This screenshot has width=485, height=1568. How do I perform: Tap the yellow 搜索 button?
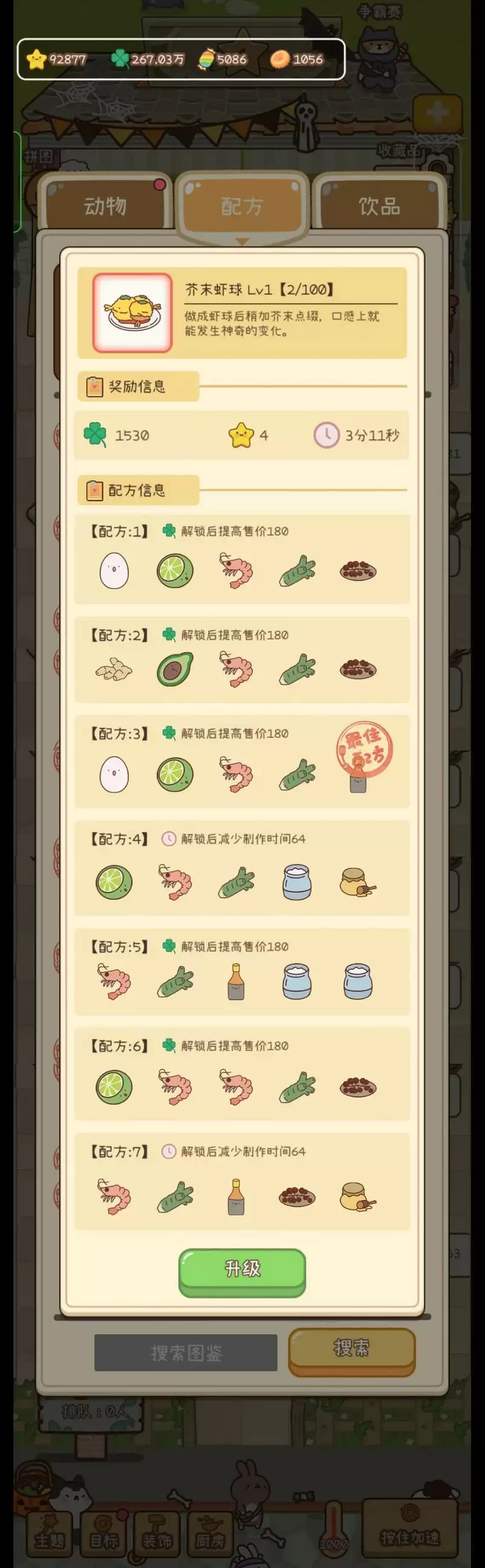click(x=351, y=1350)
